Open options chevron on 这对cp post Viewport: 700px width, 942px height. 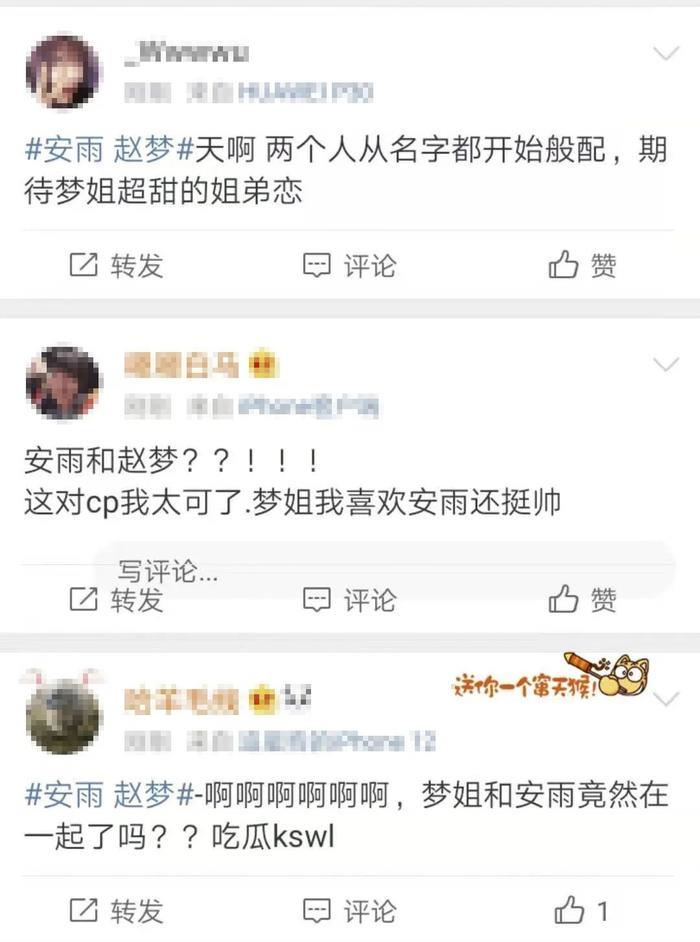pyautogui.click(x=665, y=363)
